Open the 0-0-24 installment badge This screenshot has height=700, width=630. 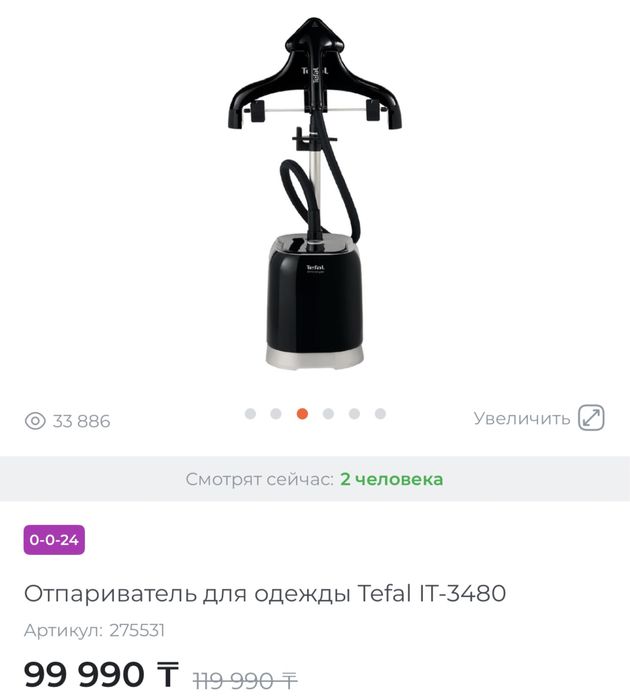point(54,540)
